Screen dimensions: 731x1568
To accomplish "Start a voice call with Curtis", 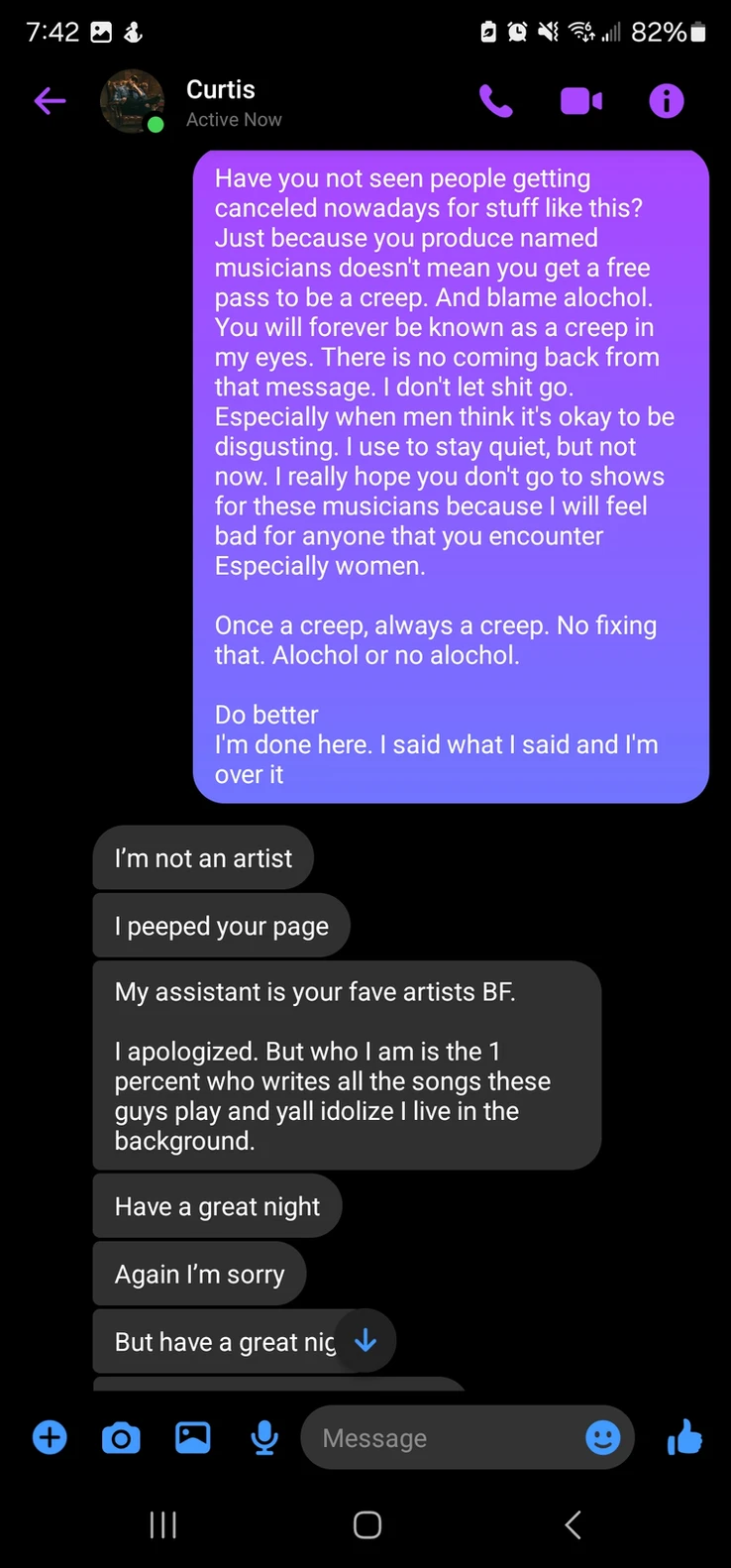I will click(496, 101).
